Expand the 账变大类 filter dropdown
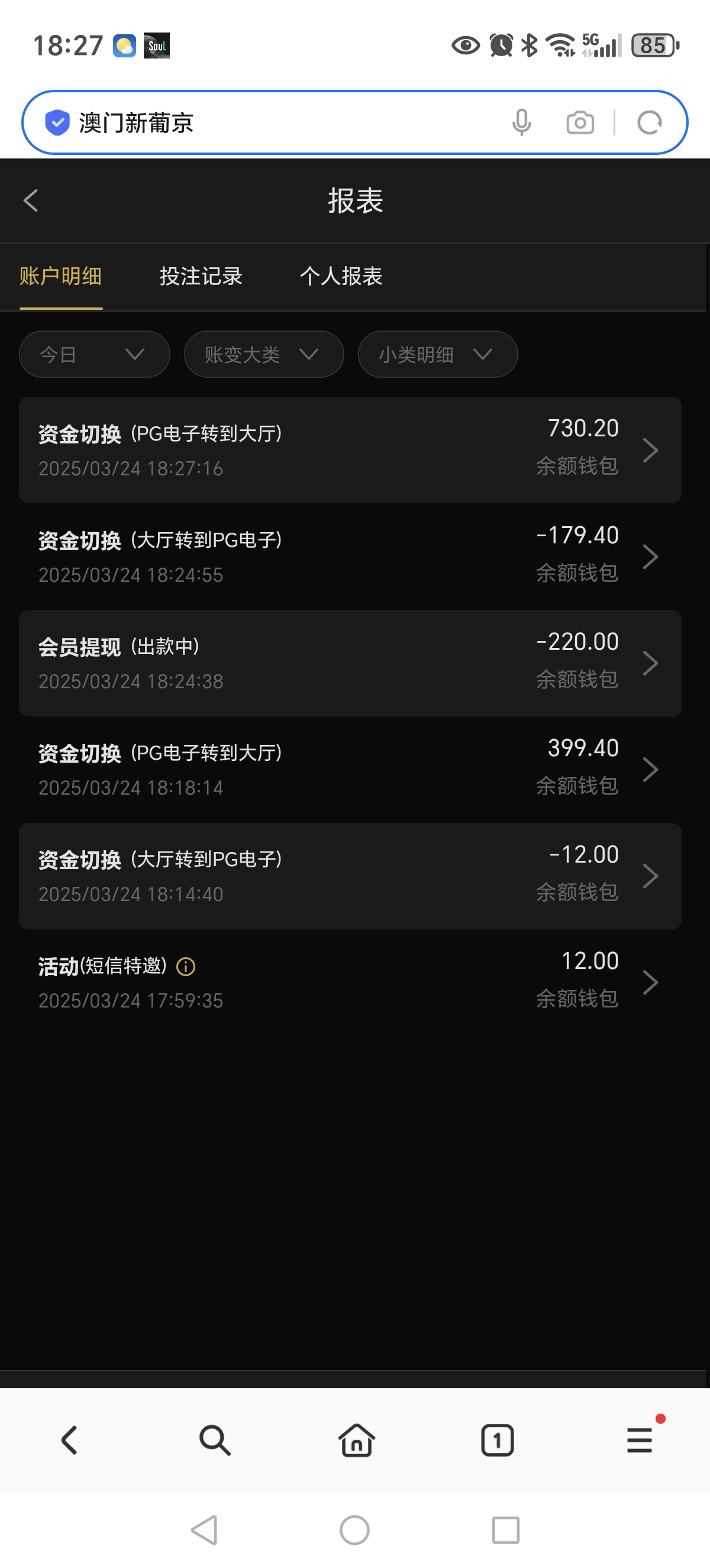The width and height of the screenshot is (710, 1568). pos(263,354)
